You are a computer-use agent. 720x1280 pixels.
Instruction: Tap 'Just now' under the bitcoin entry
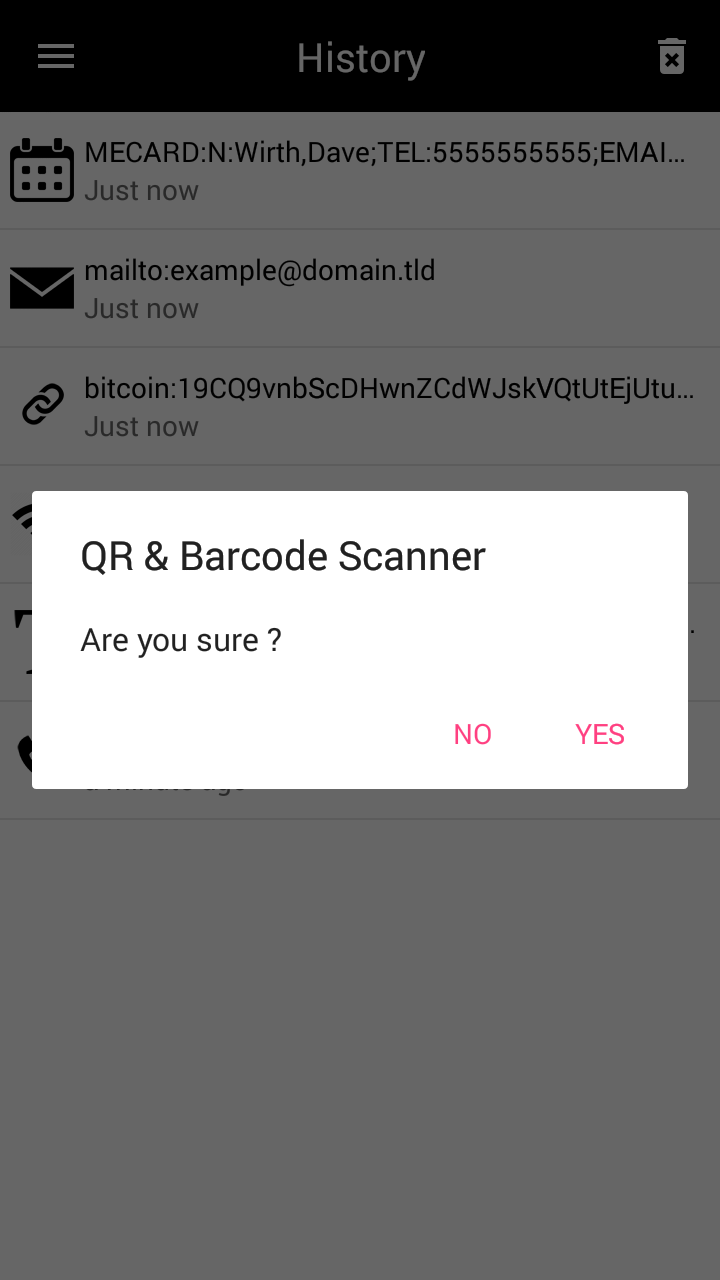tap(141, 426)
